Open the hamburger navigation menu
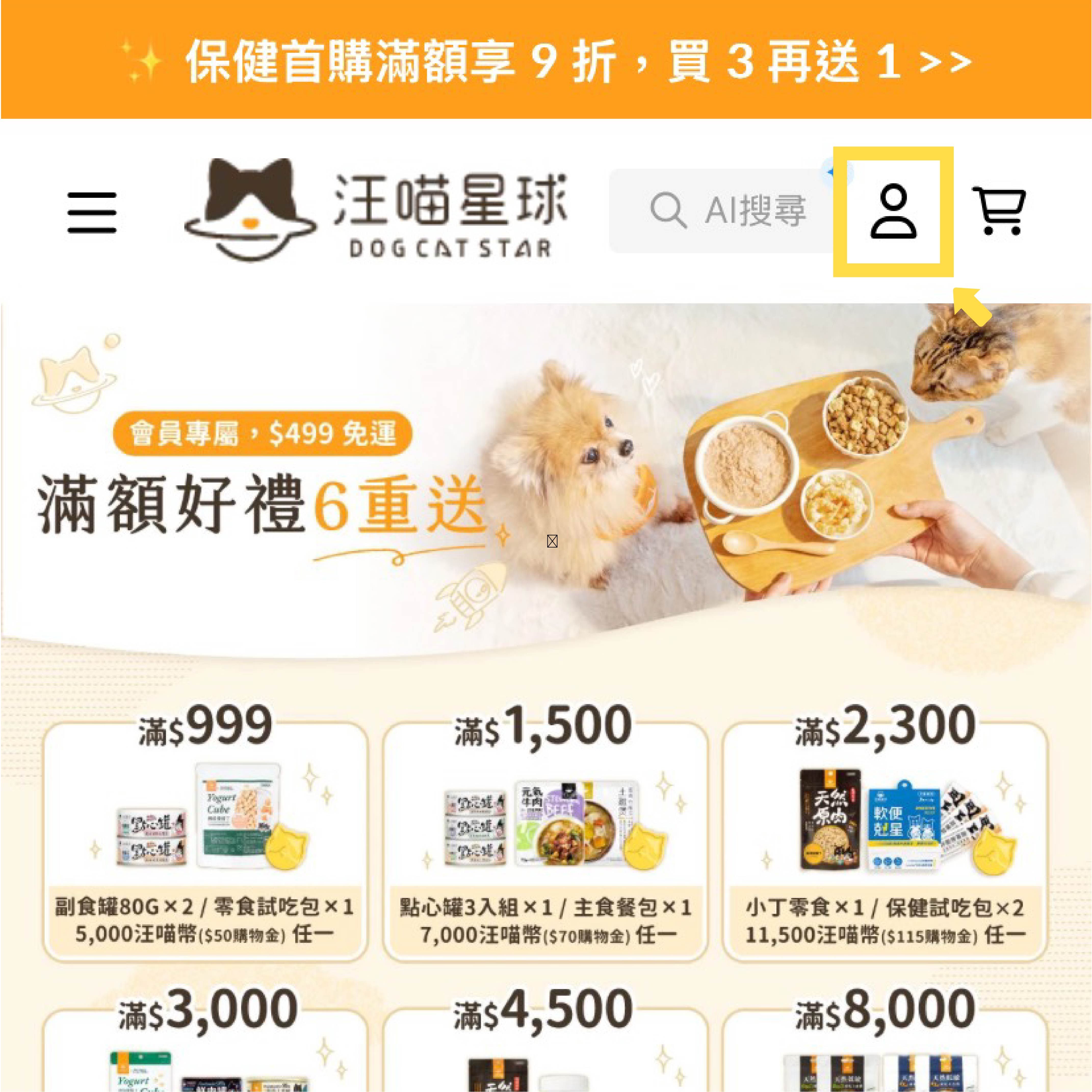Screen dimensions: 1092x1092 tap(92, 213)
